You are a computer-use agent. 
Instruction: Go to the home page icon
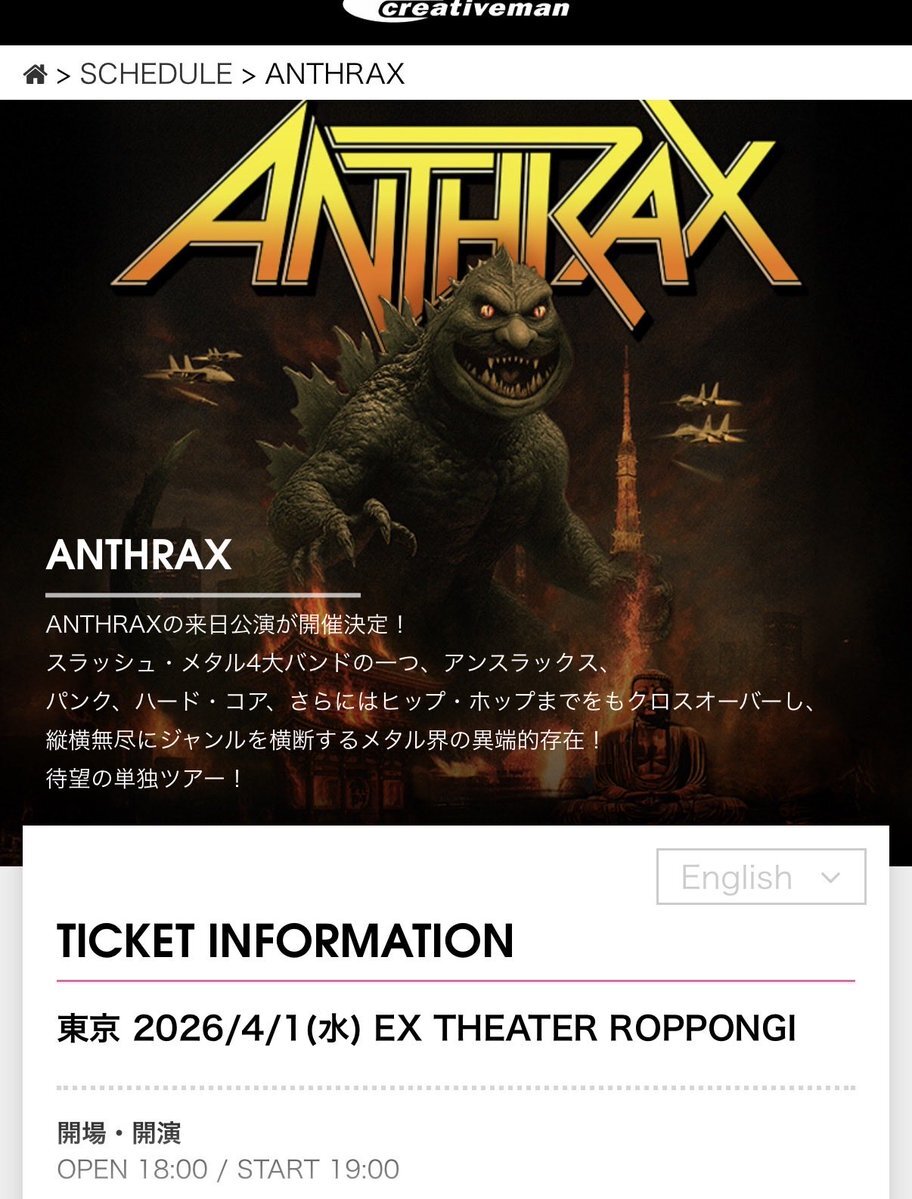click(35, 75)
